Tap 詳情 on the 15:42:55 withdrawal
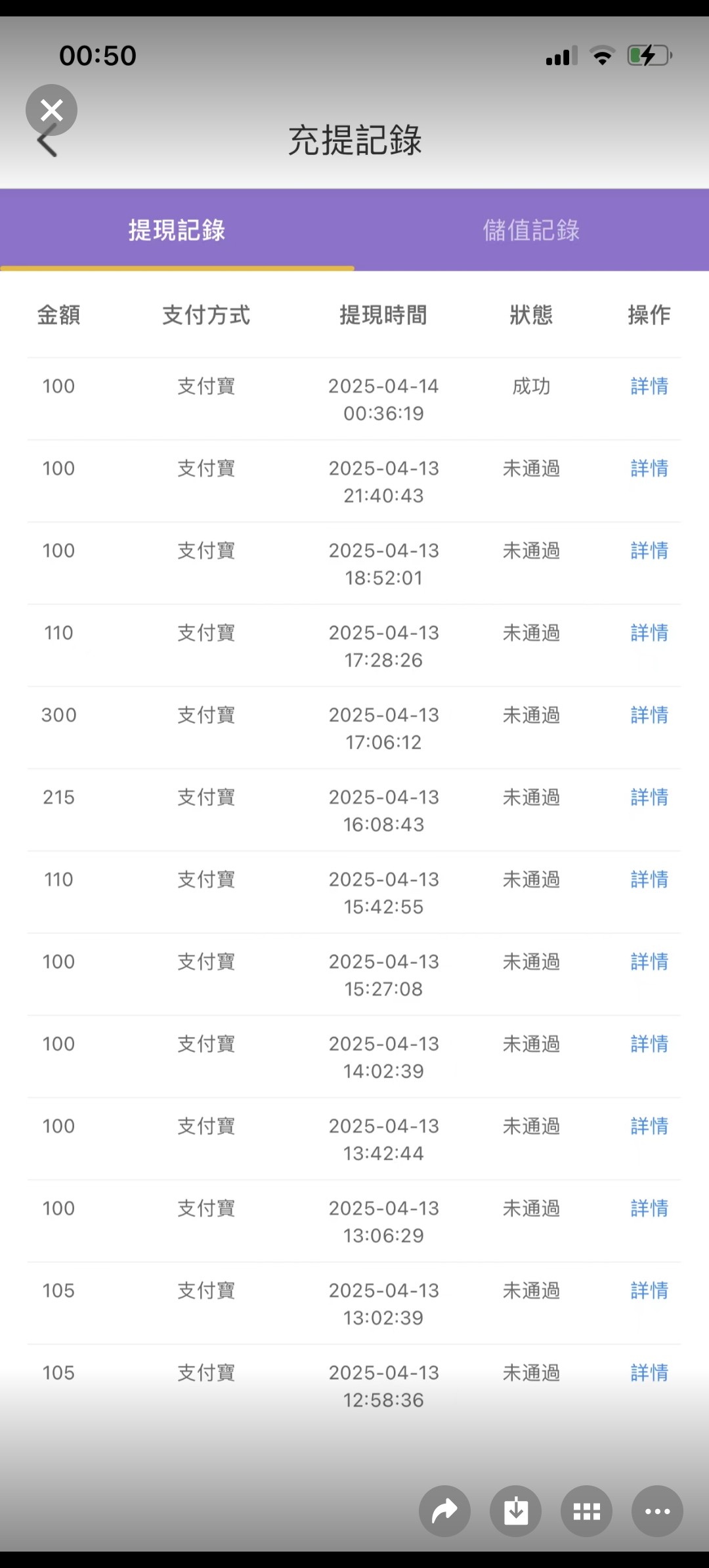Viewport: 709px width, 1568px height. click(x=649, y=879)
